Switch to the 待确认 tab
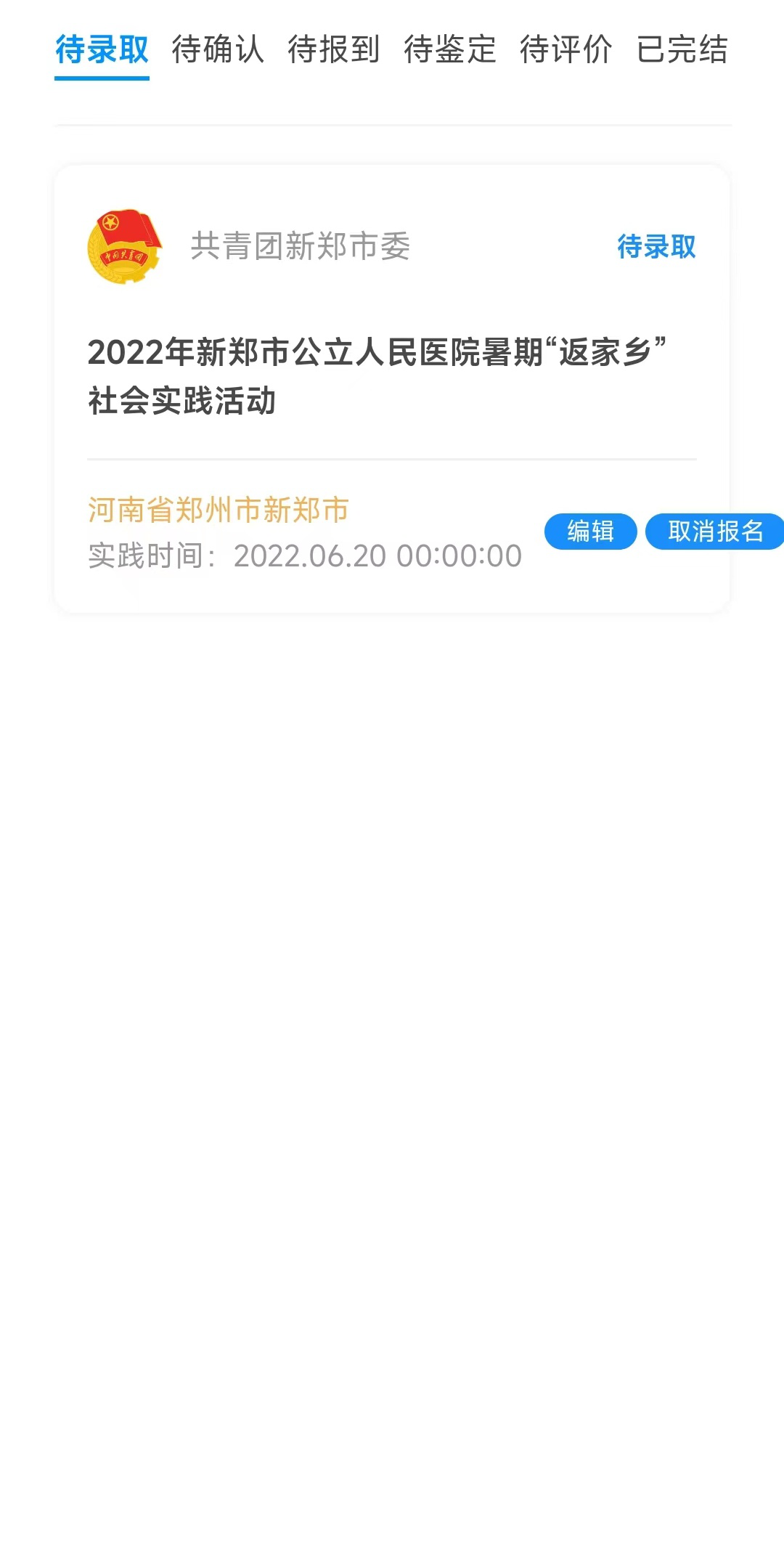Image resolution: width=784 pixels, height=1554 pixels. pyautogui.click(x=218, y=49)
